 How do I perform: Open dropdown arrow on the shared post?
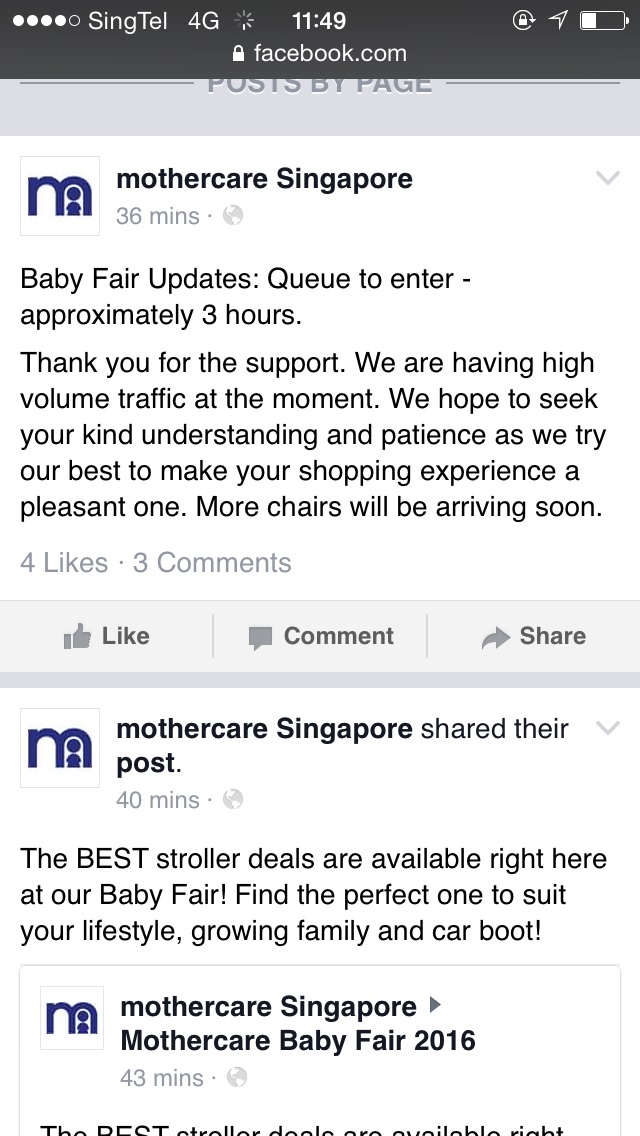pyautogui.click(x=607, y=728)
